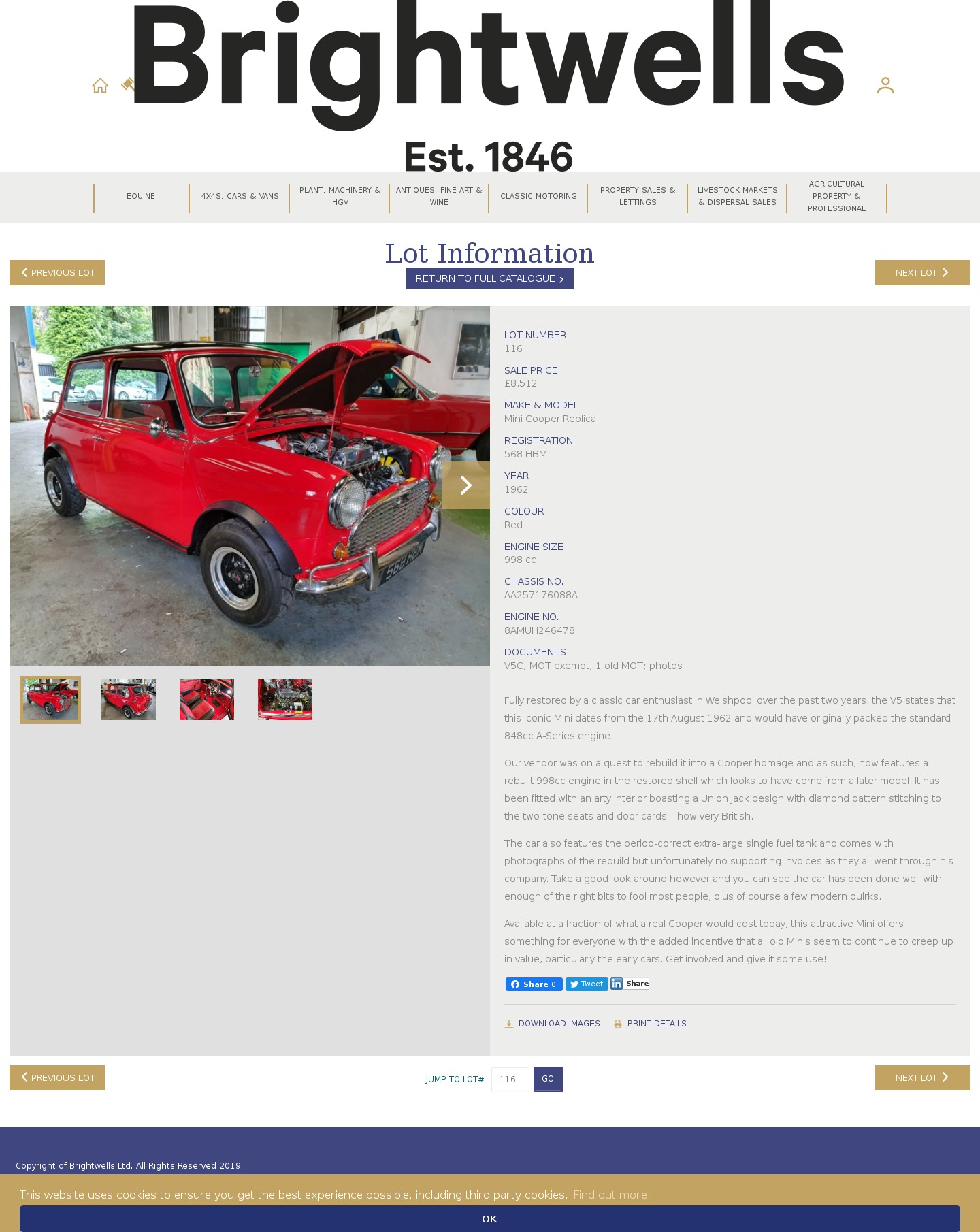This screenshot has width=980, height=1232.
Task: Go to Antiques, Fine Art & Wine
Action: [x=439, y=196]
